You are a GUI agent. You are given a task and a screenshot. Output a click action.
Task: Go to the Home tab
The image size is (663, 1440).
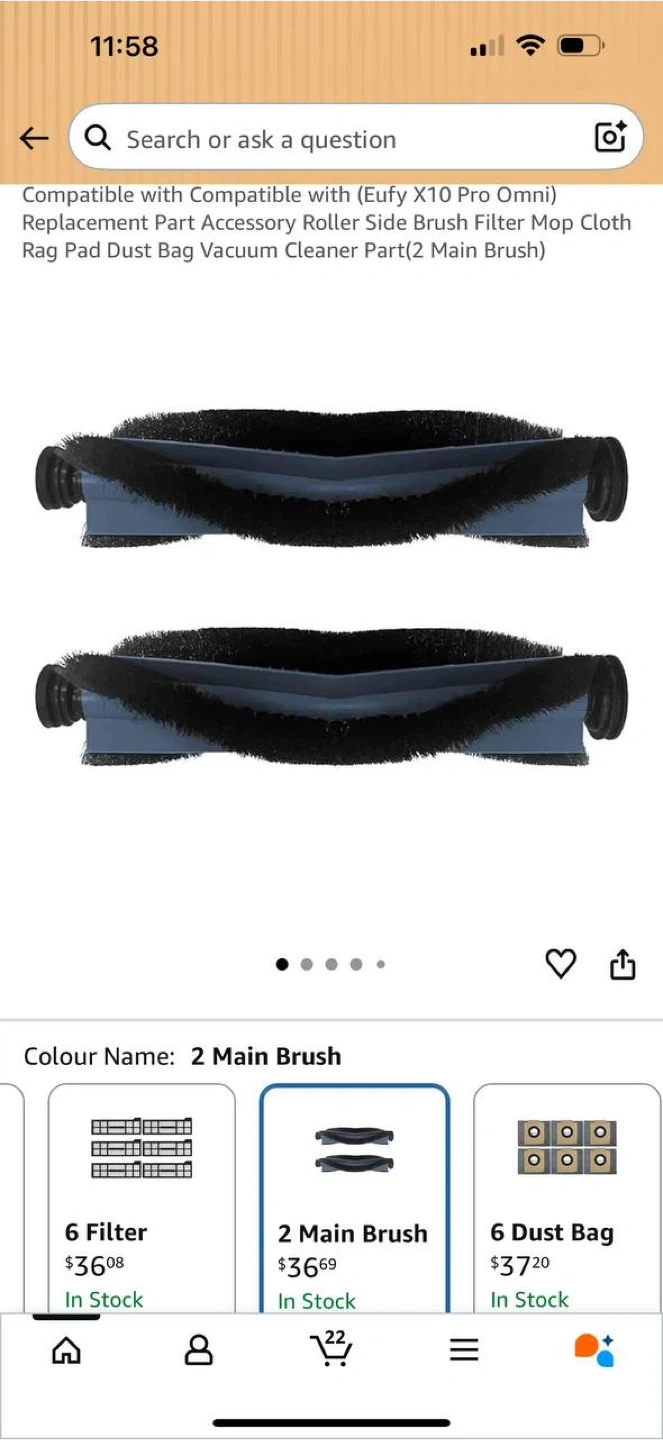[x=66, y=1351]
